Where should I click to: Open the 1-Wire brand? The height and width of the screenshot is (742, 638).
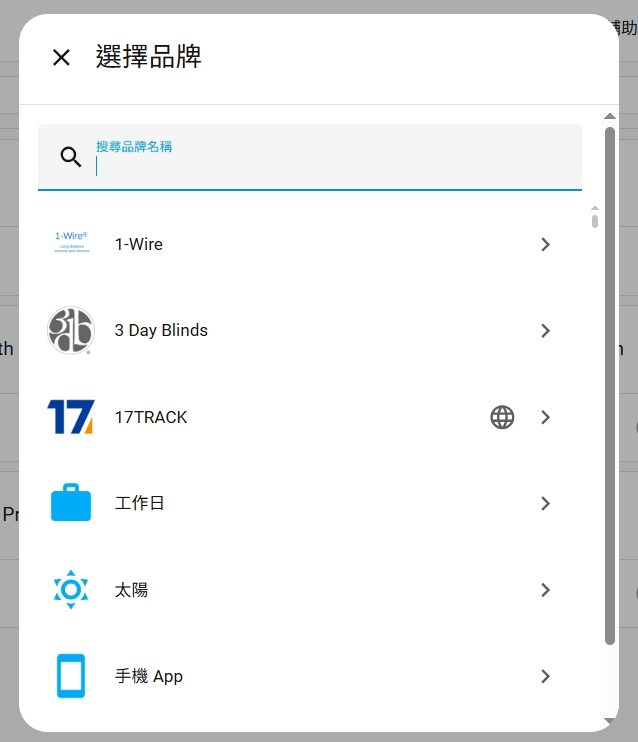click(300, 244)
